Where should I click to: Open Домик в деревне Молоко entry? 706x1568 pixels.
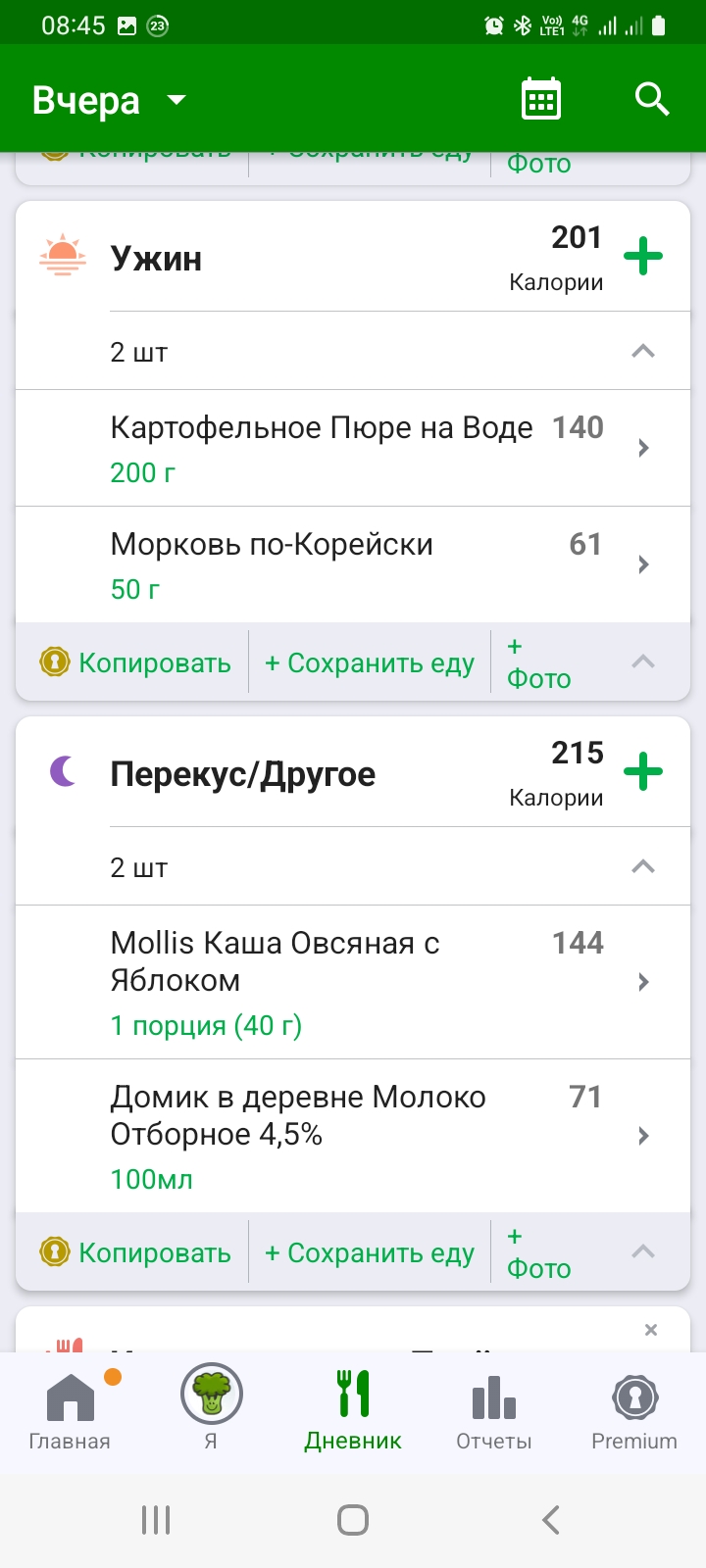point(353,1136)
